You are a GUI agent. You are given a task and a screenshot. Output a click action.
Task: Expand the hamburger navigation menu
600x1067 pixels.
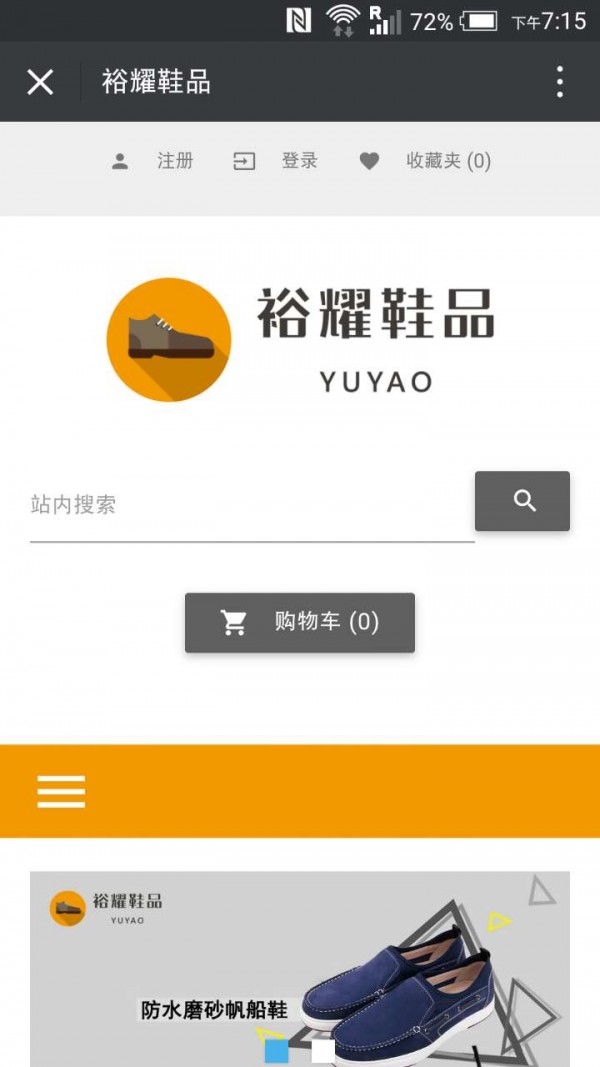tap(61, 791)
